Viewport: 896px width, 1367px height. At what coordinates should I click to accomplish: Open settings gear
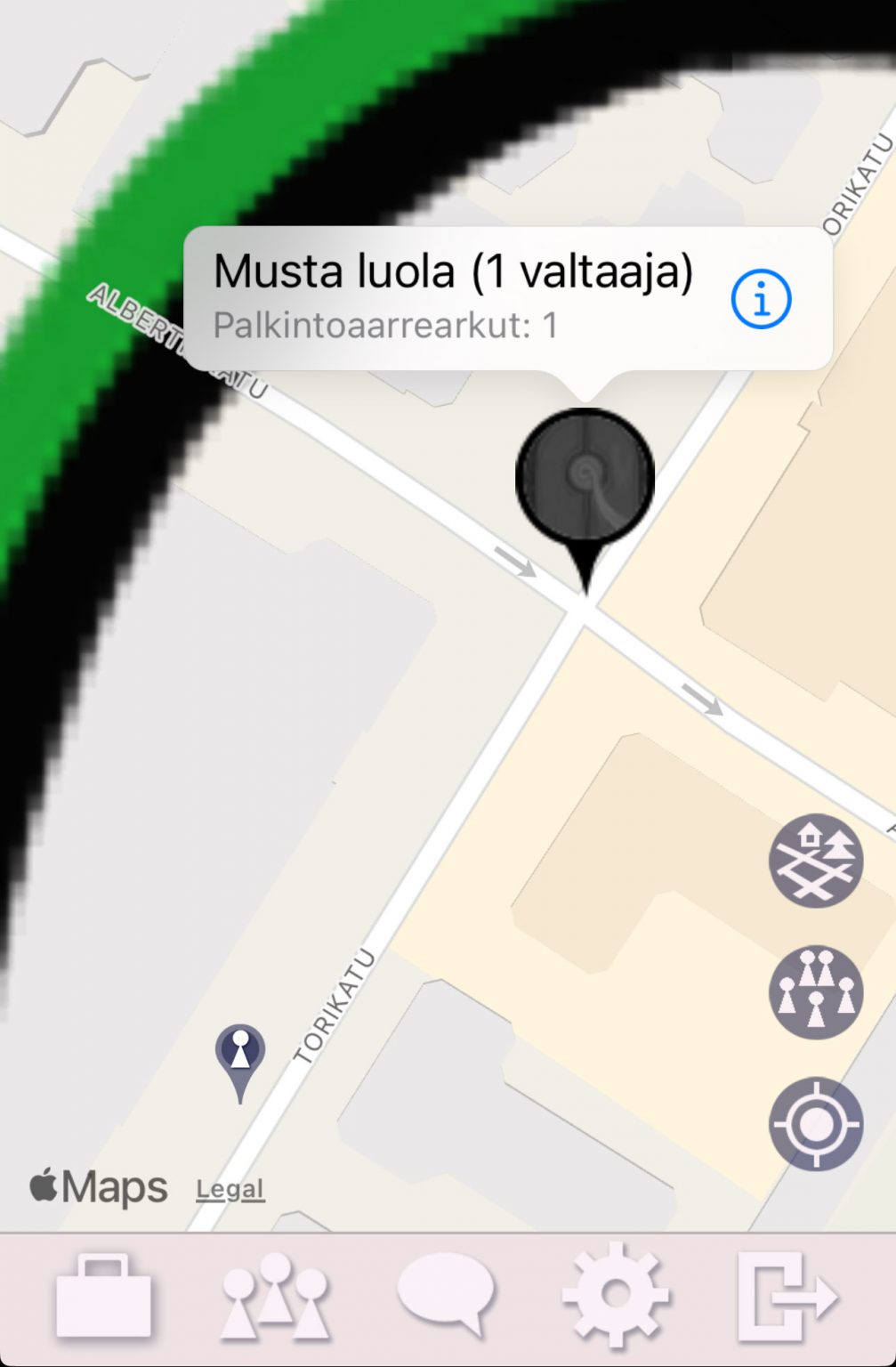coord(616,1295)
